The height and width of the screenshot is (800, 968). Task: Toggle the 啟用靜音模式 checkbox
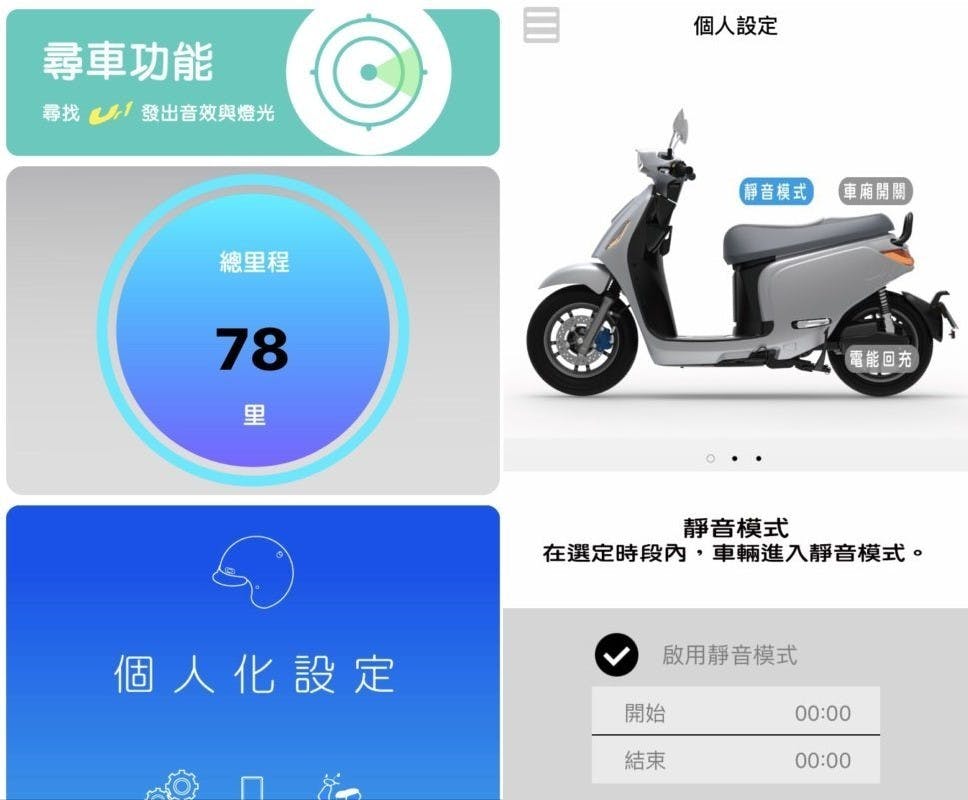[x=617, y=656]
